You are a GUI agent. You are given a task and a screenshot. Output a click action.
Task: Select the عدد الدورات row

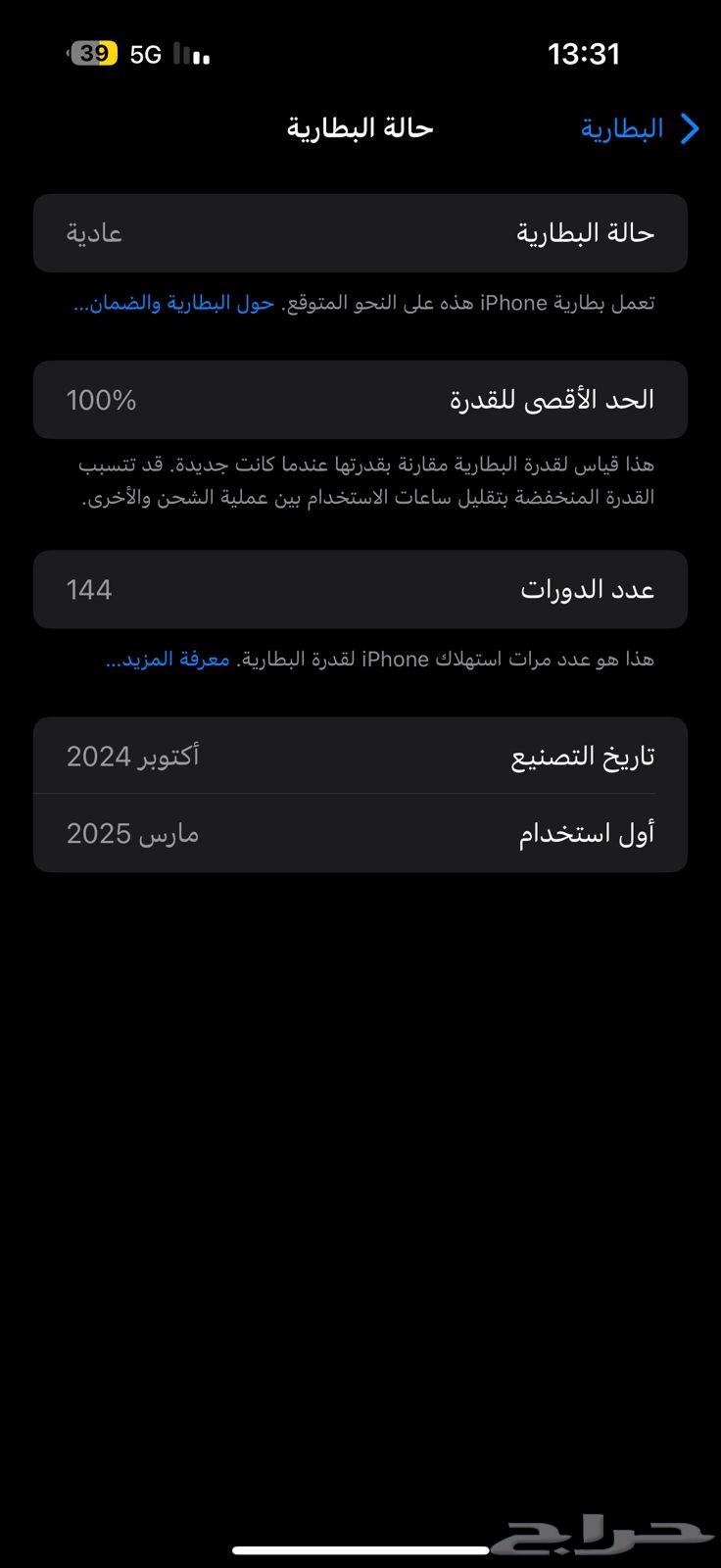click(360, 589)
